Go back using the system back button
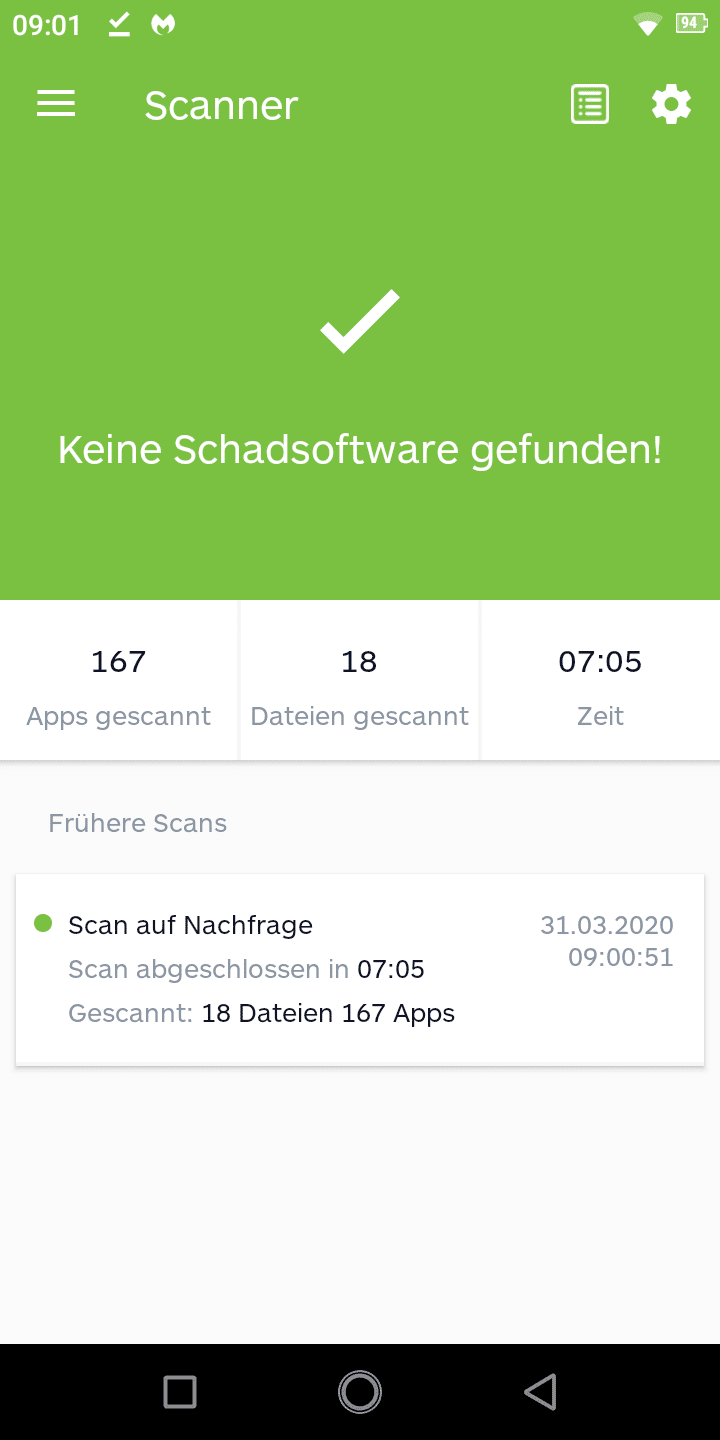Screen dimensions: 720x1440 [x=540, y=1392]
